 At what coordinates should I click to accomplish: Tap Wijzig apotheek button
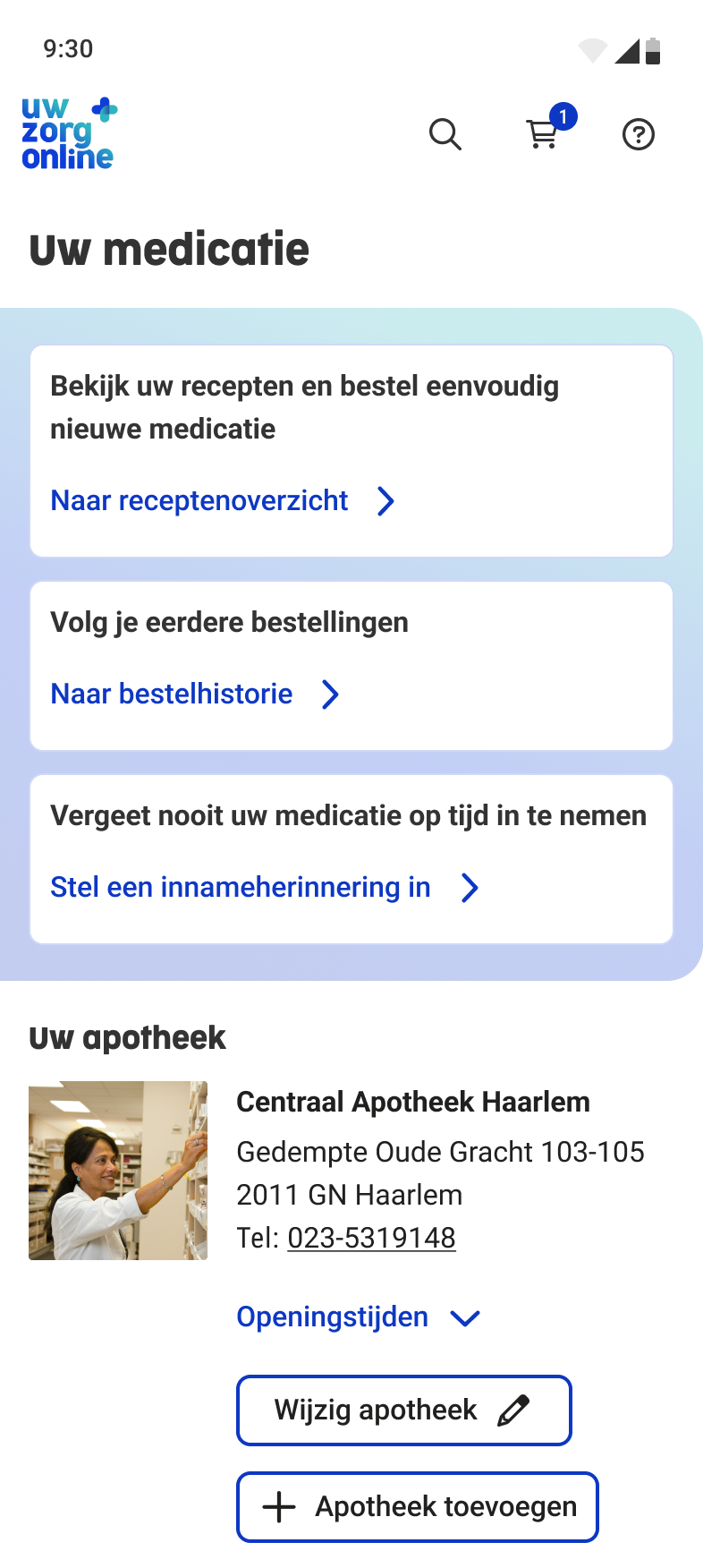tap(403, 1410)
